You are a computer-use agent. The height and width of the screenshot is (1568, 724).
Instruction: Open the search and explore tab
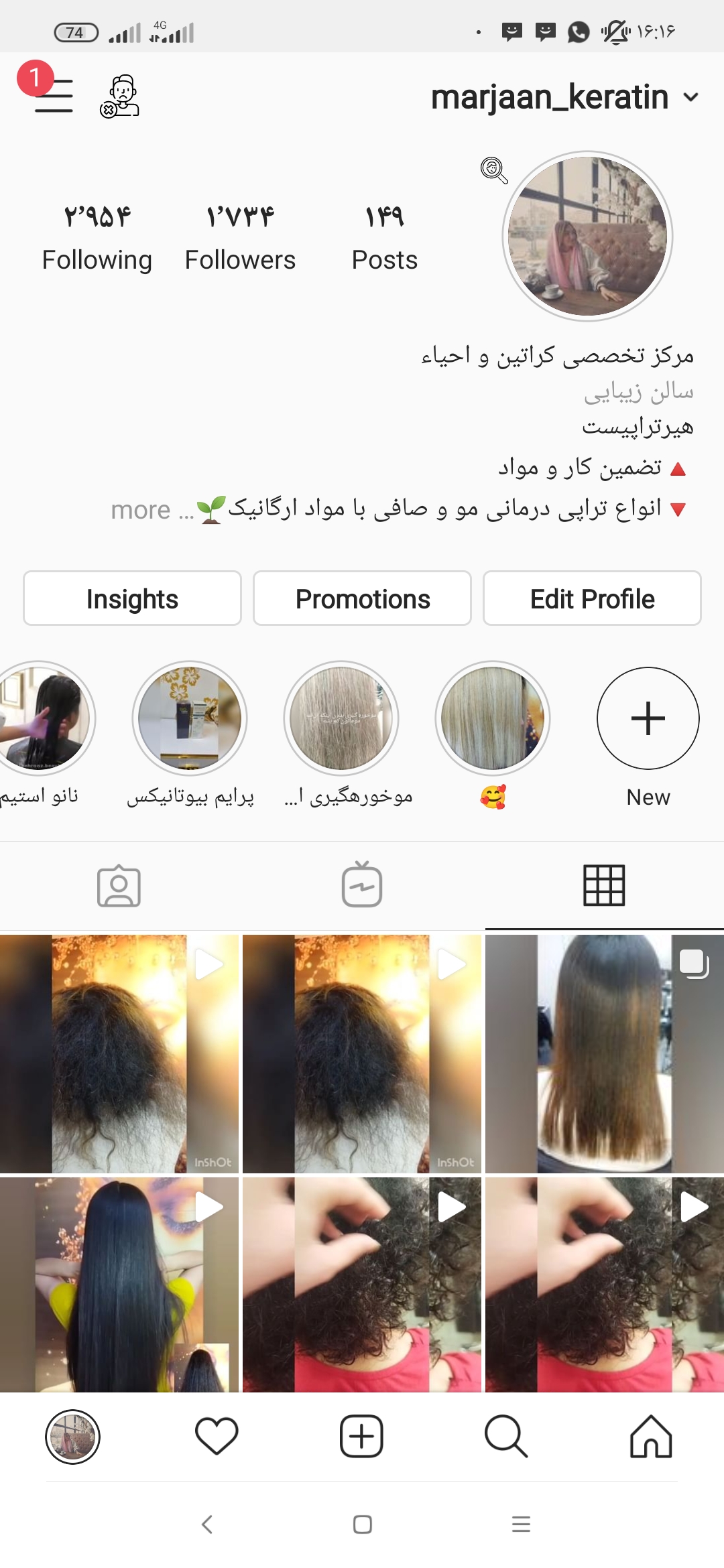[x=505, y=1436]
